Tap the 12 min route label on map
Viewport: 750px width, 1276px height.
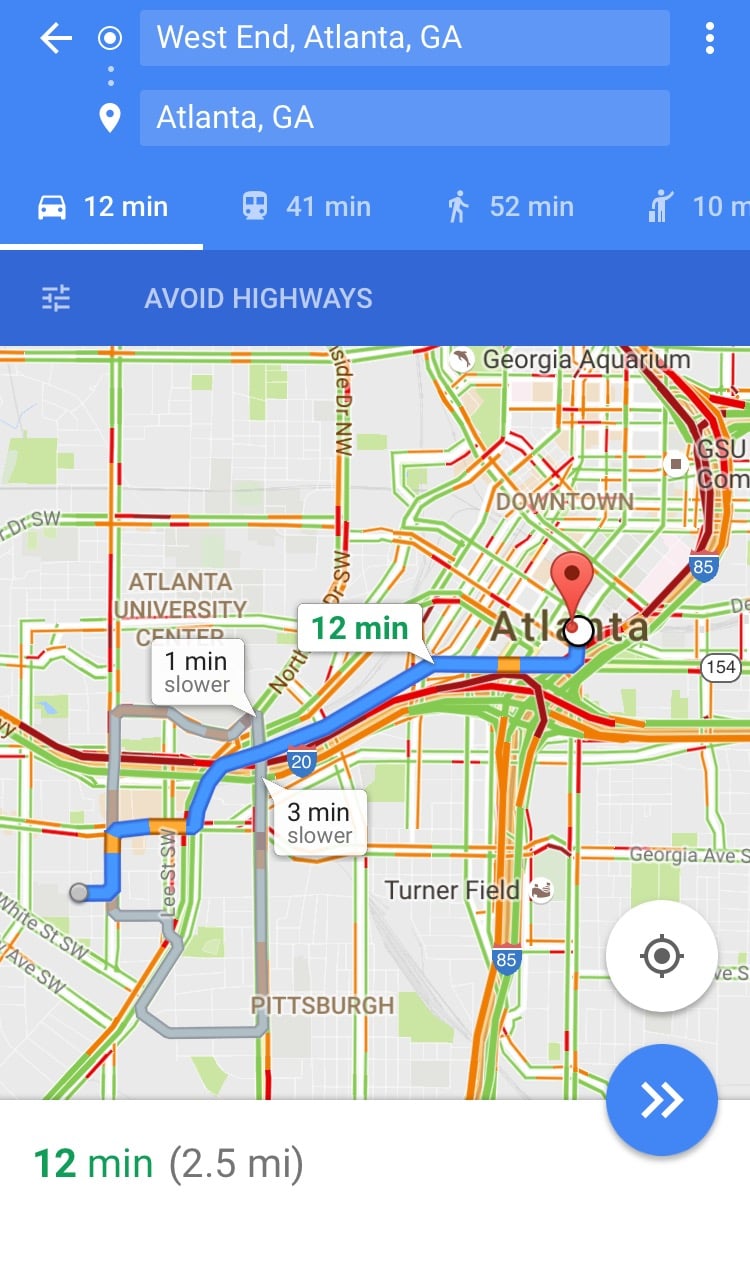(361, 630)
